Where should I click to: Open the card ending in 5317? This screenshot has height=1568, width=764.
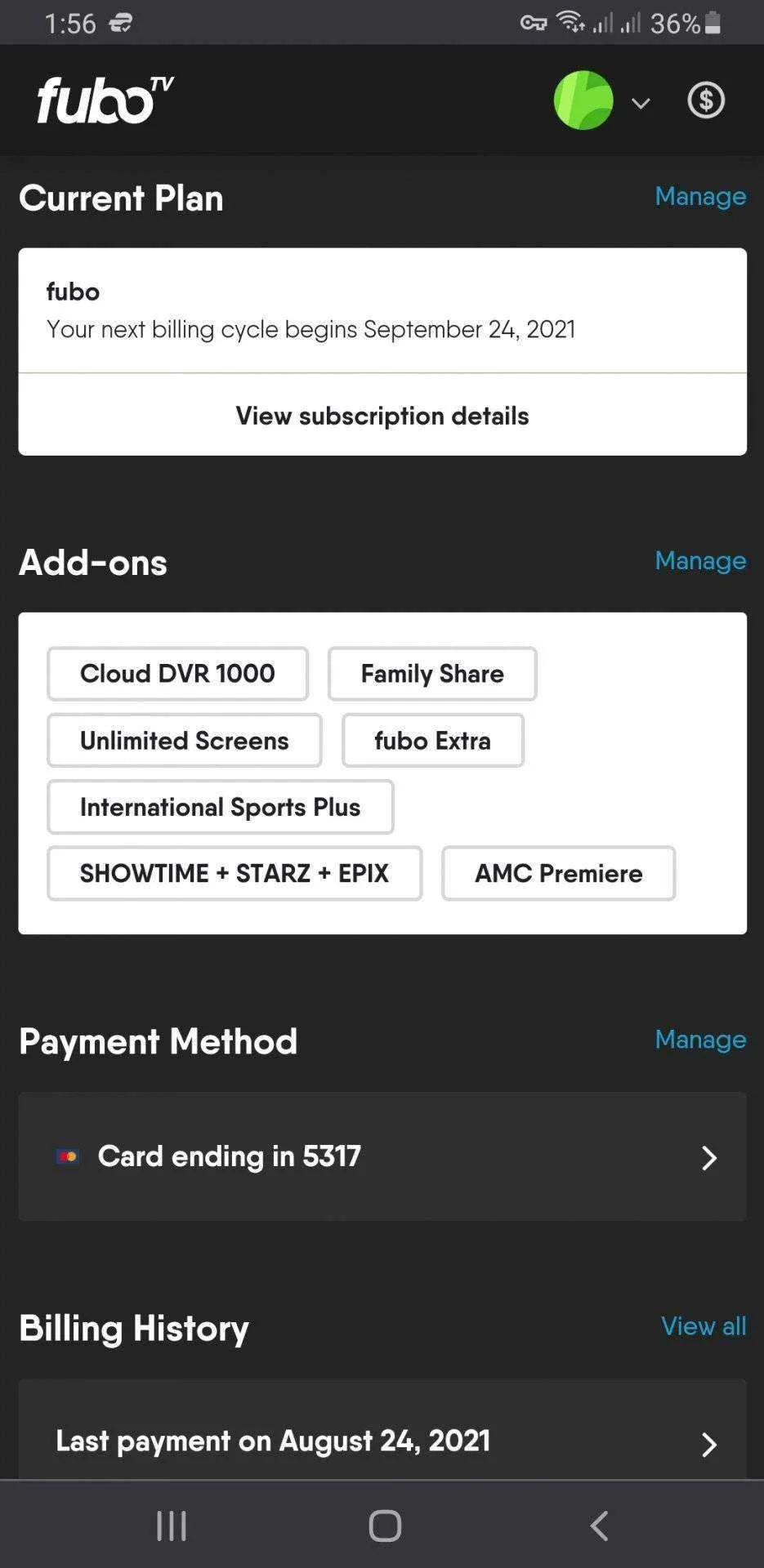coord(382,1156)
